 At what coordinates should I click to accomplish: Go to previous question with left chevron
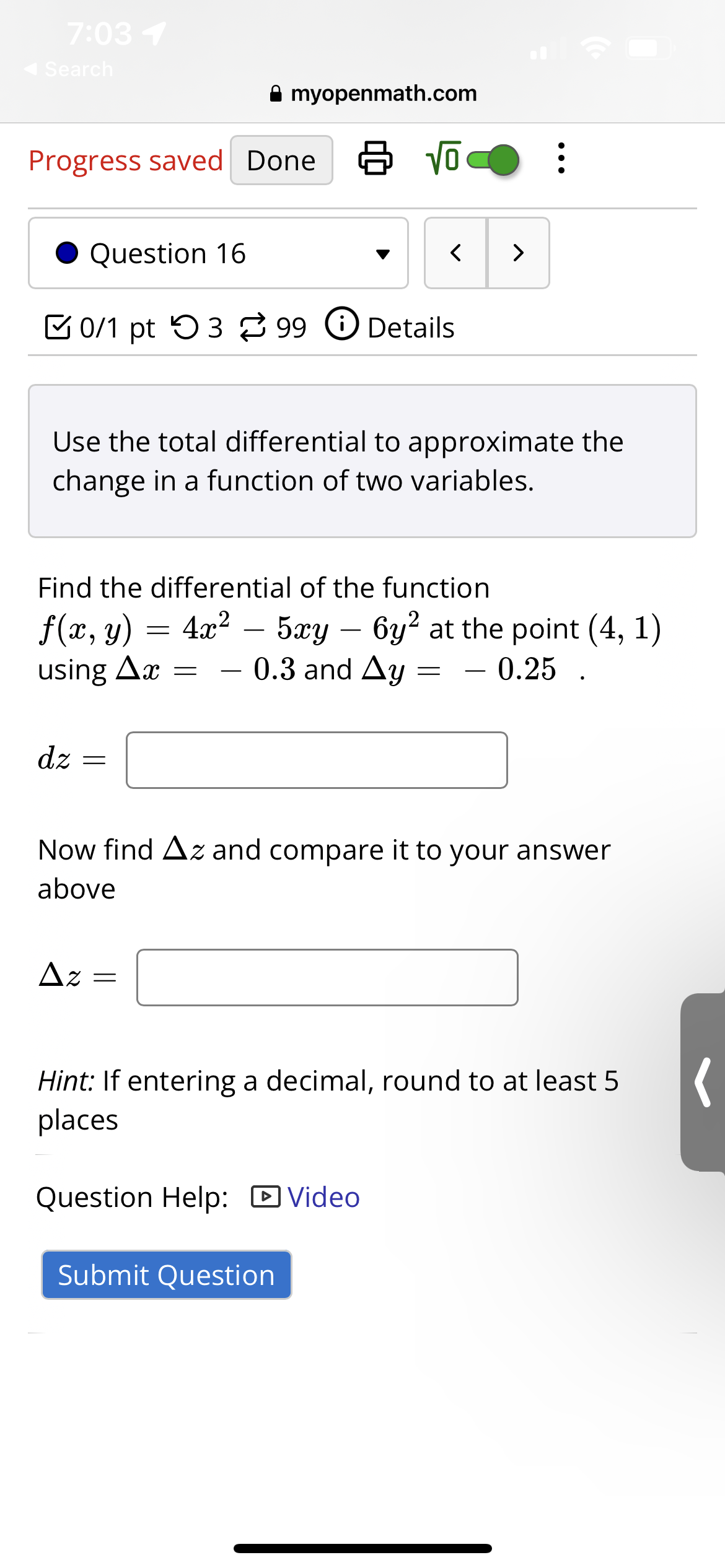[x=455, y=253]
